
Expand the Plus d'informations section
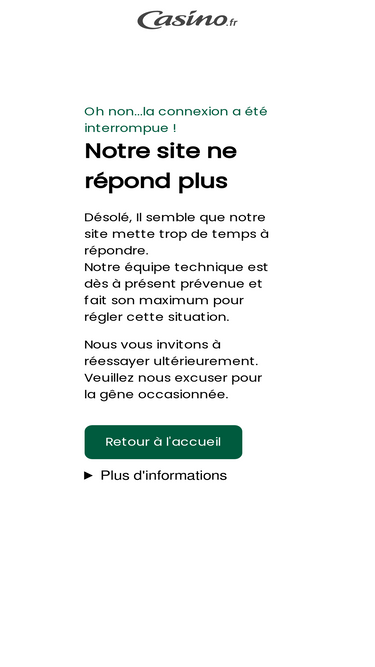156,475
